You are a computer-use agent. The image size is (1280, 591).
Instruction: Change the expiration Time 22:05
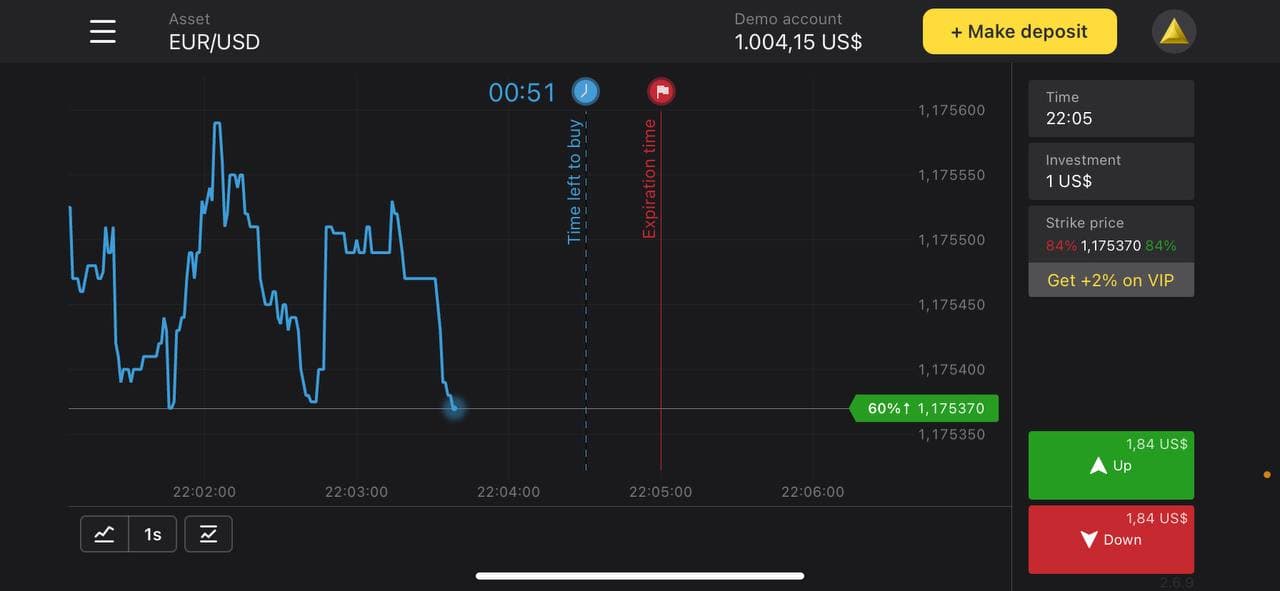click(1111, 108)
